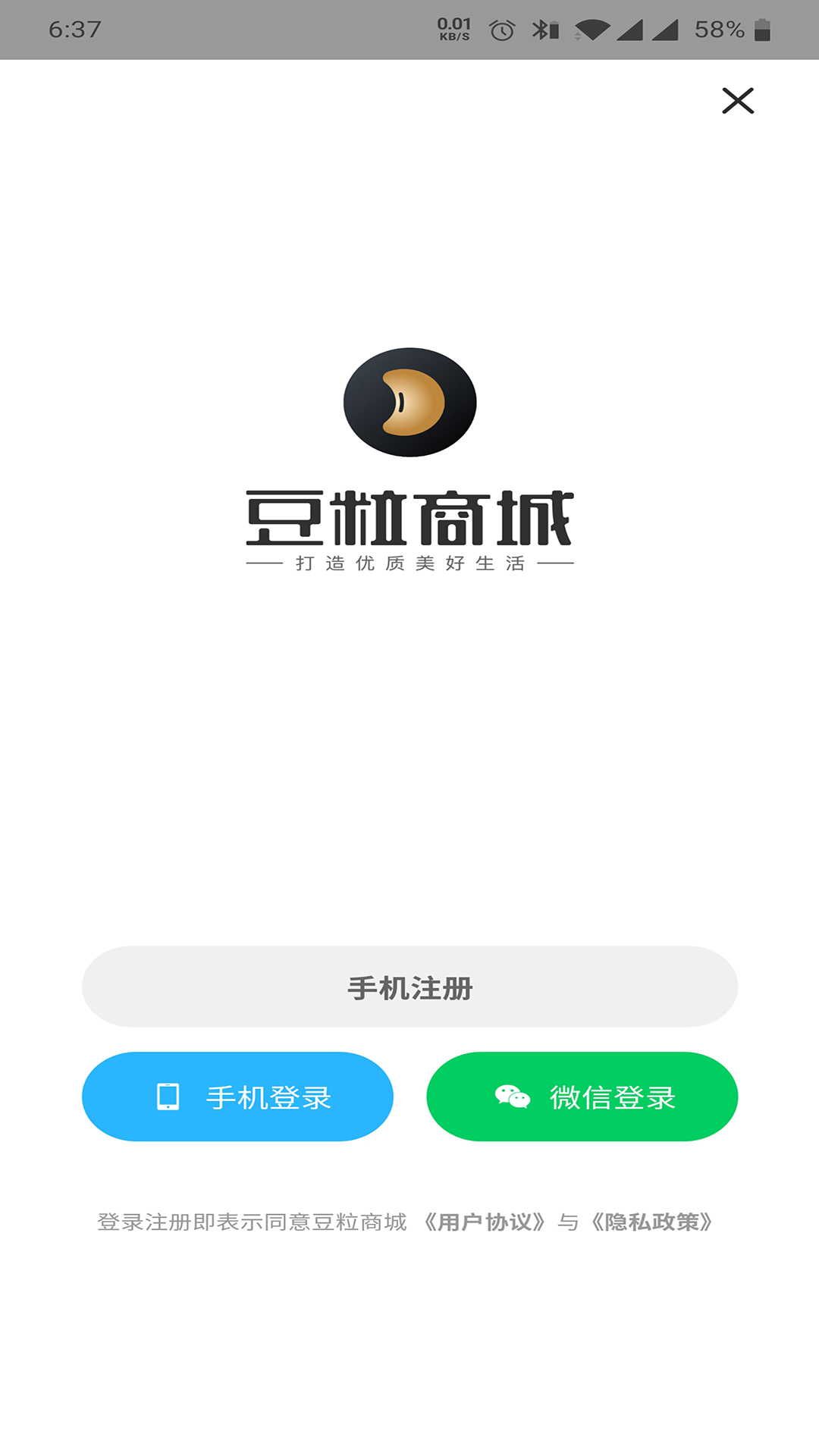This screenshot has width=819, height=1456.
Task: Tap the 豆粒商城 bean logo icon
Action: 409,403
